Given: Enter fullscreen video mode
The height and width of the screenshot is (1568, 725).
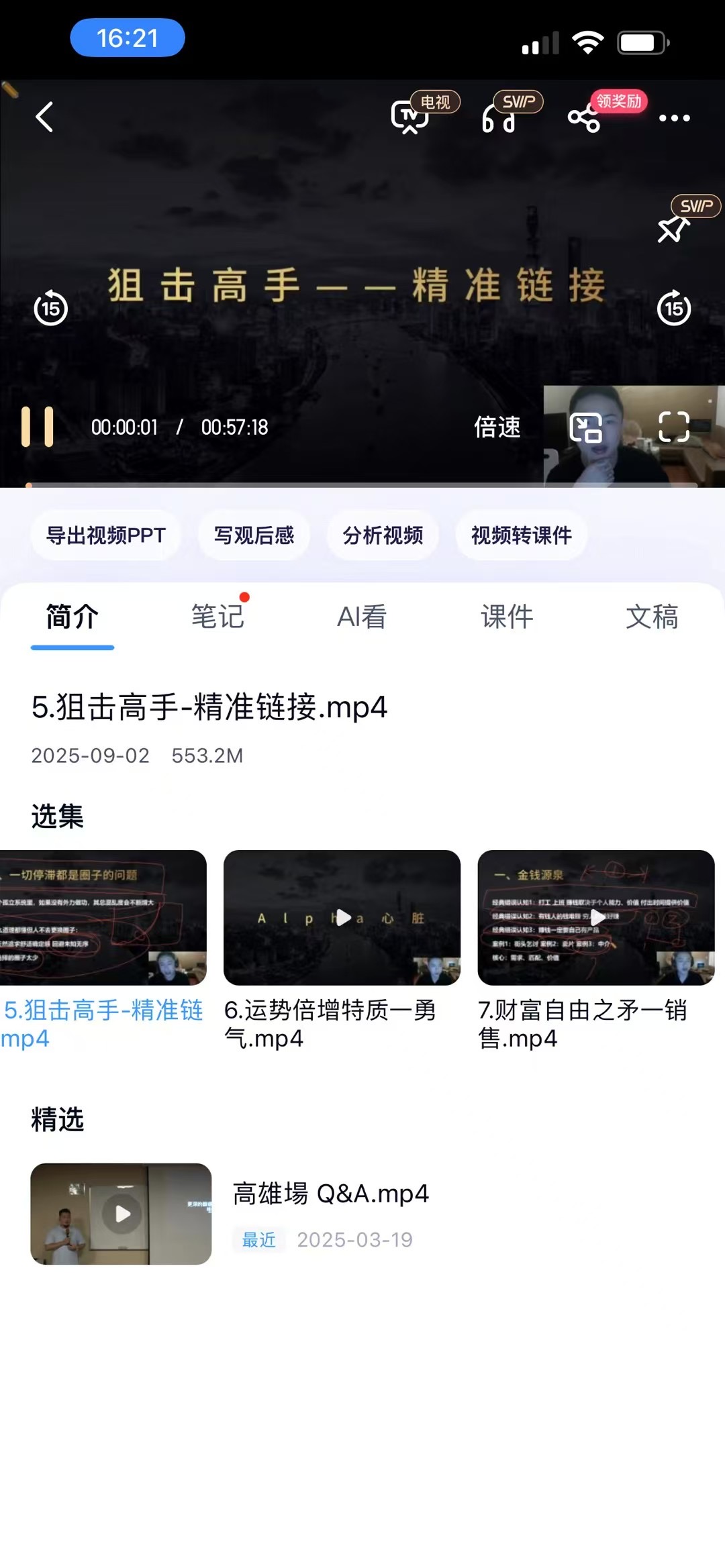Looking at the screenshot, I should [674, 427].
